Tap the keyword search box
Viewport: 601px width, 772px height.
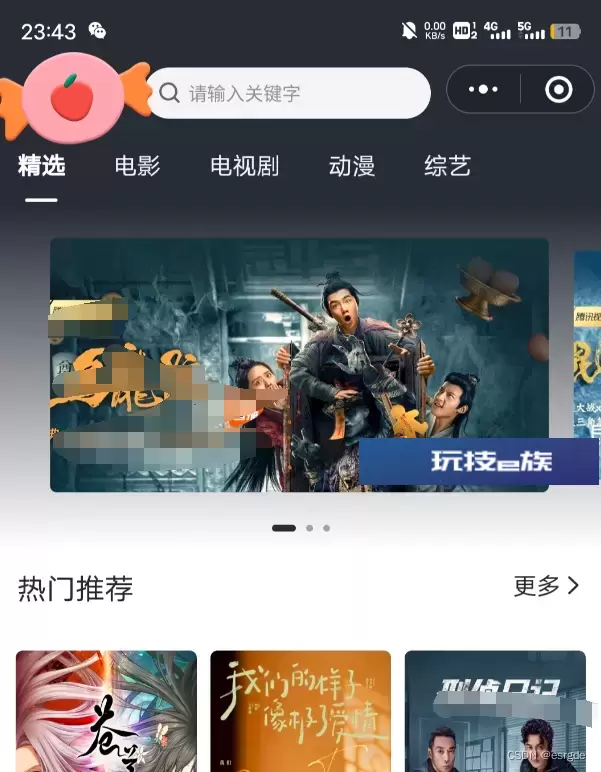[x=290, y=93]
